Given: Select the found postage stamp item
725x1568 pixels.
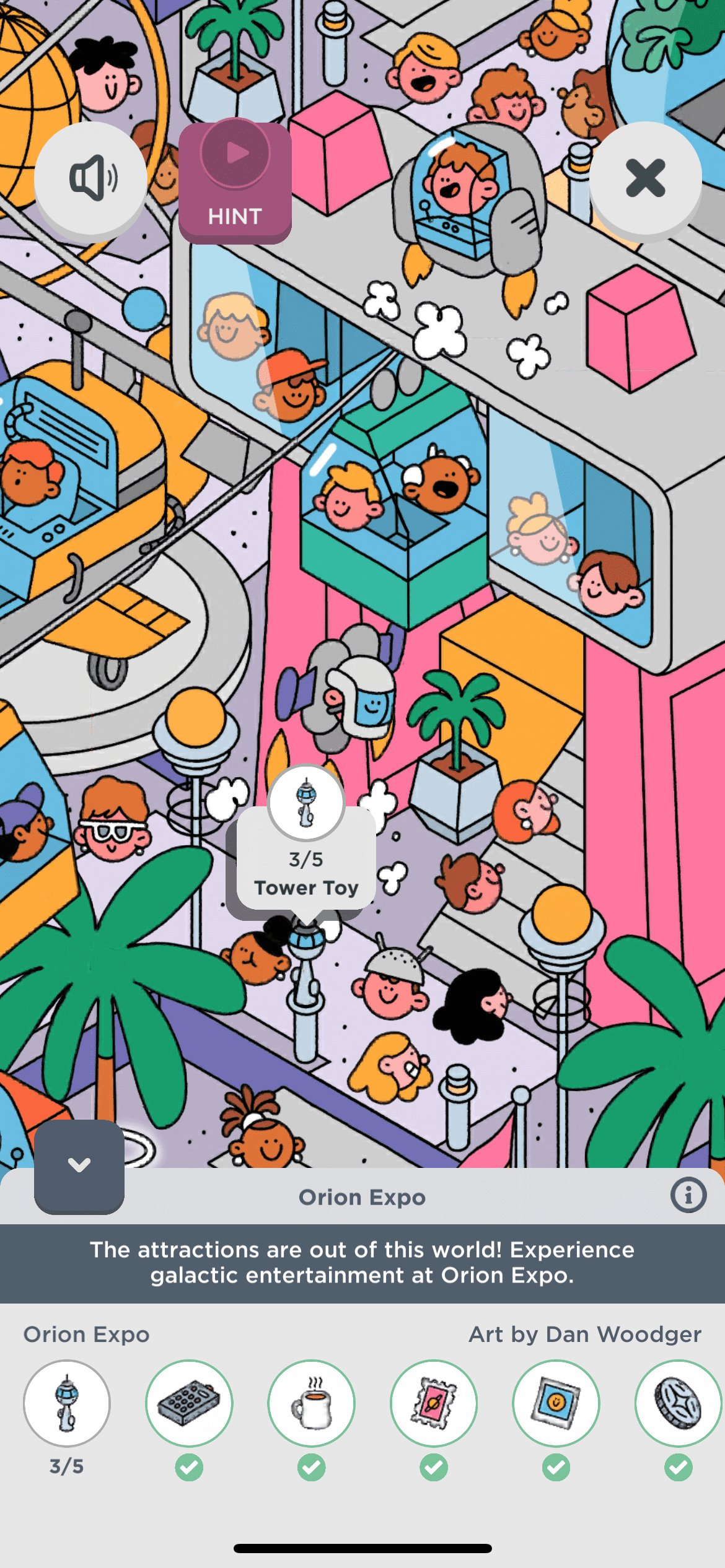Looking at the screenshot, I should [x=434, y=1403].
